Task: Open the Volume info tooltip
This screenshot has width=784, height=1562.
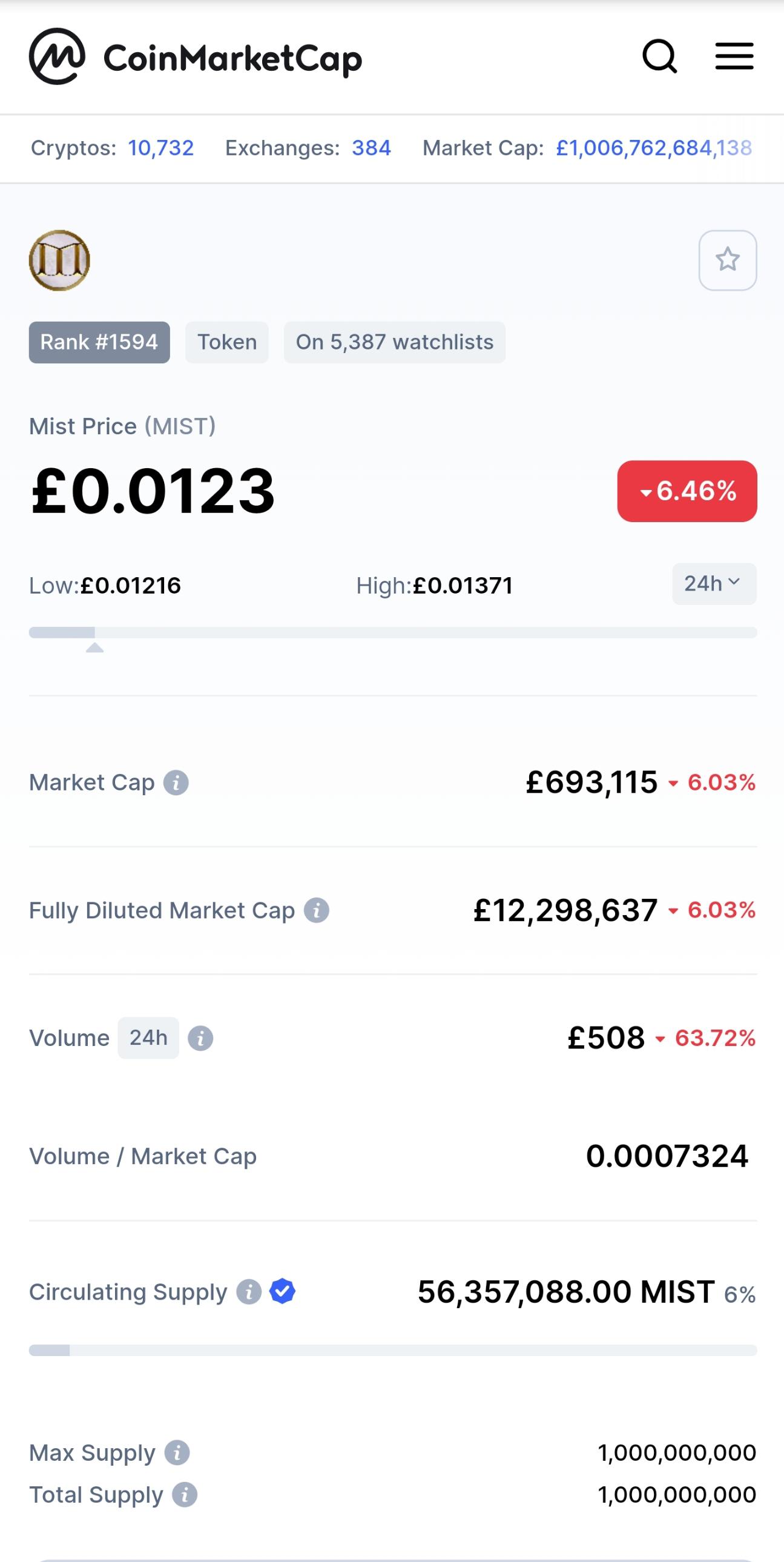Action: (202, 1038)
